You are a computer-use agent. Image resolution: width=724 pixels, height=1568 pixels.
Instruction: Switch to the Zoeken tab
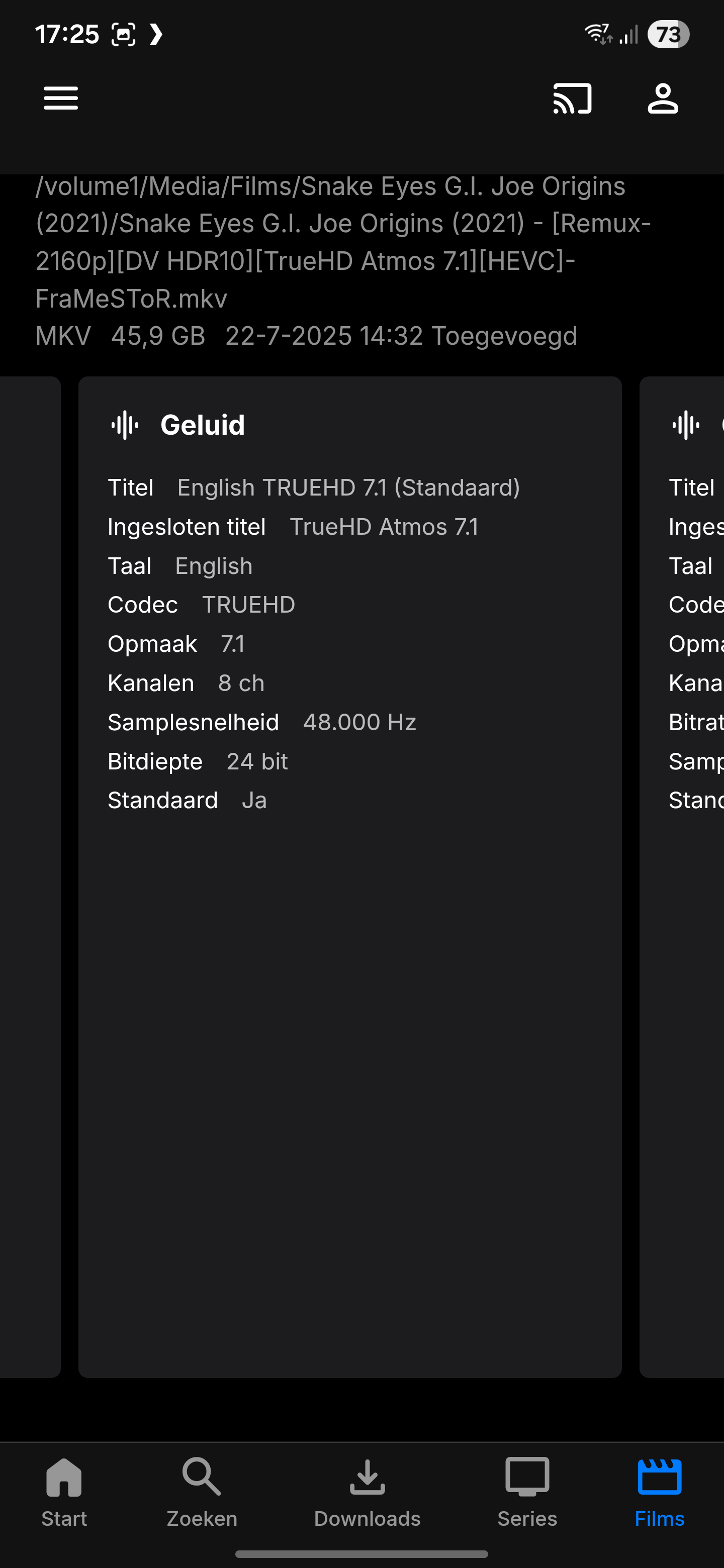coord(202,1492)
